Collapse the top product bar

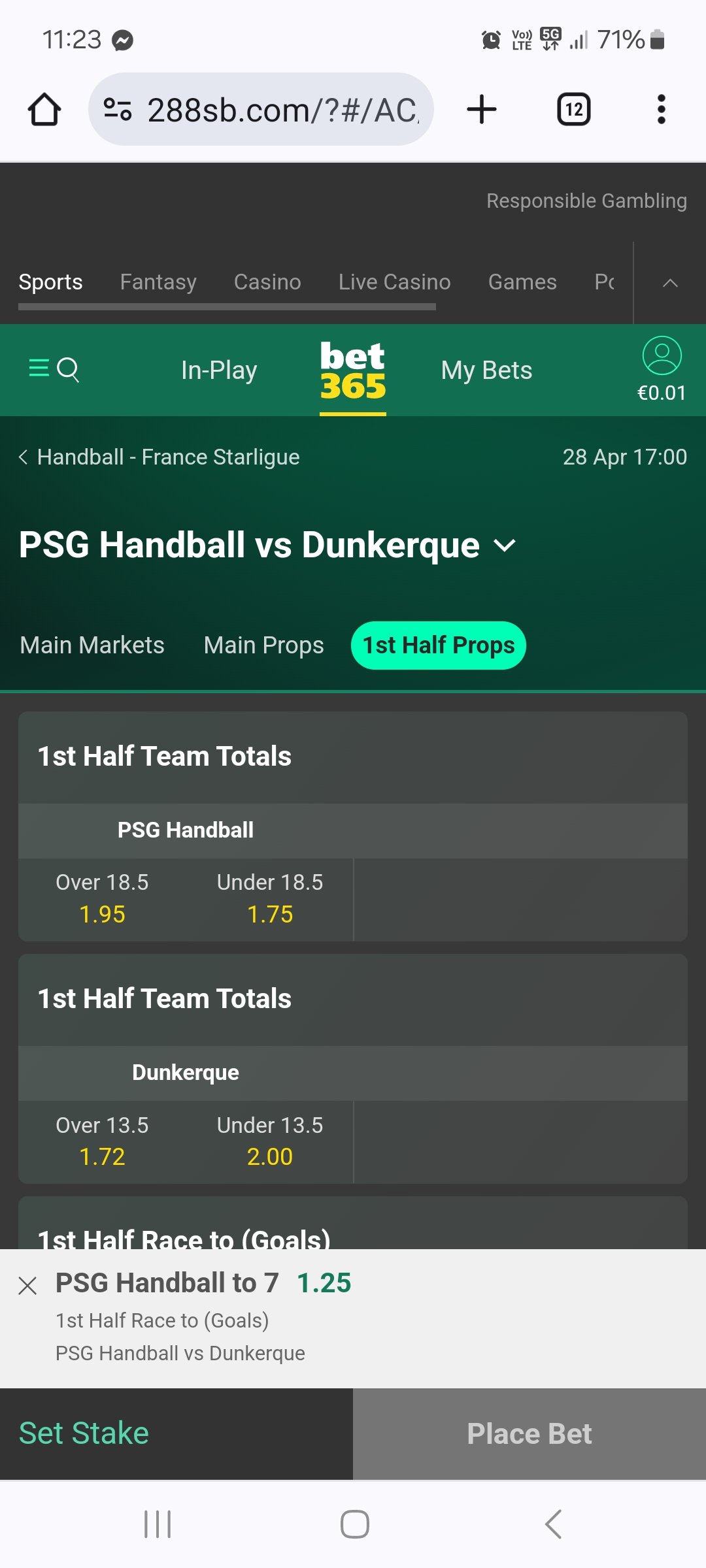(670, 283)
